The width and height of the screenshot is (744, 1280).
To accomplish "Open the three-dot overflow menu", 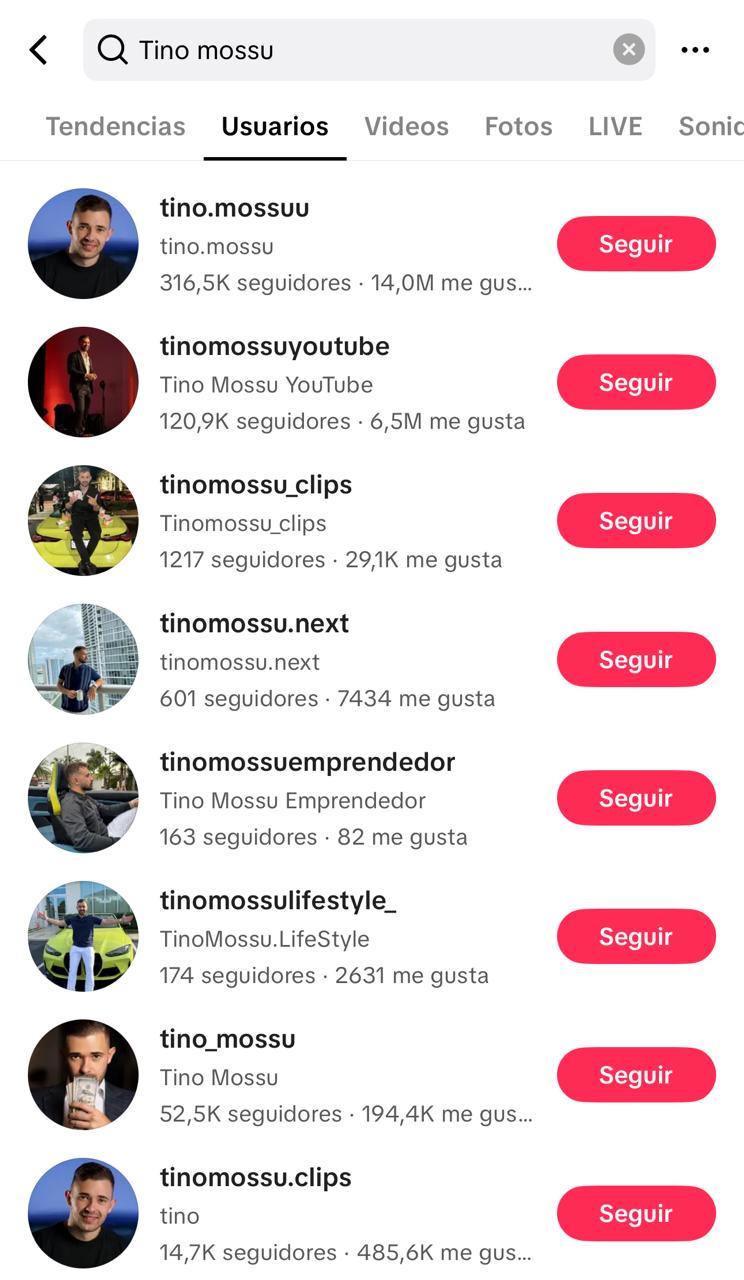I will click(695, 50).
